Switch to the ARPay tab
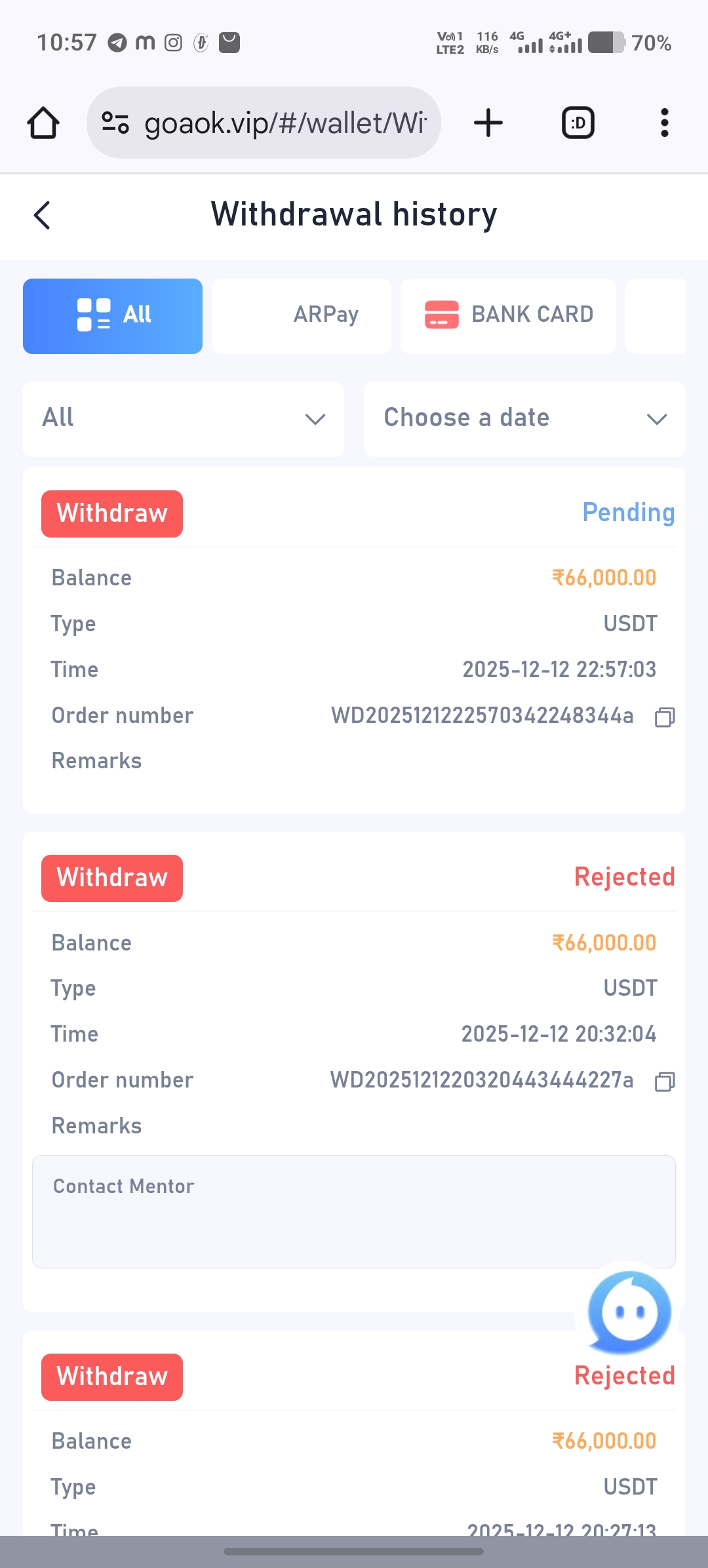This screenshot has width=708, height=1568. point(302,316)
